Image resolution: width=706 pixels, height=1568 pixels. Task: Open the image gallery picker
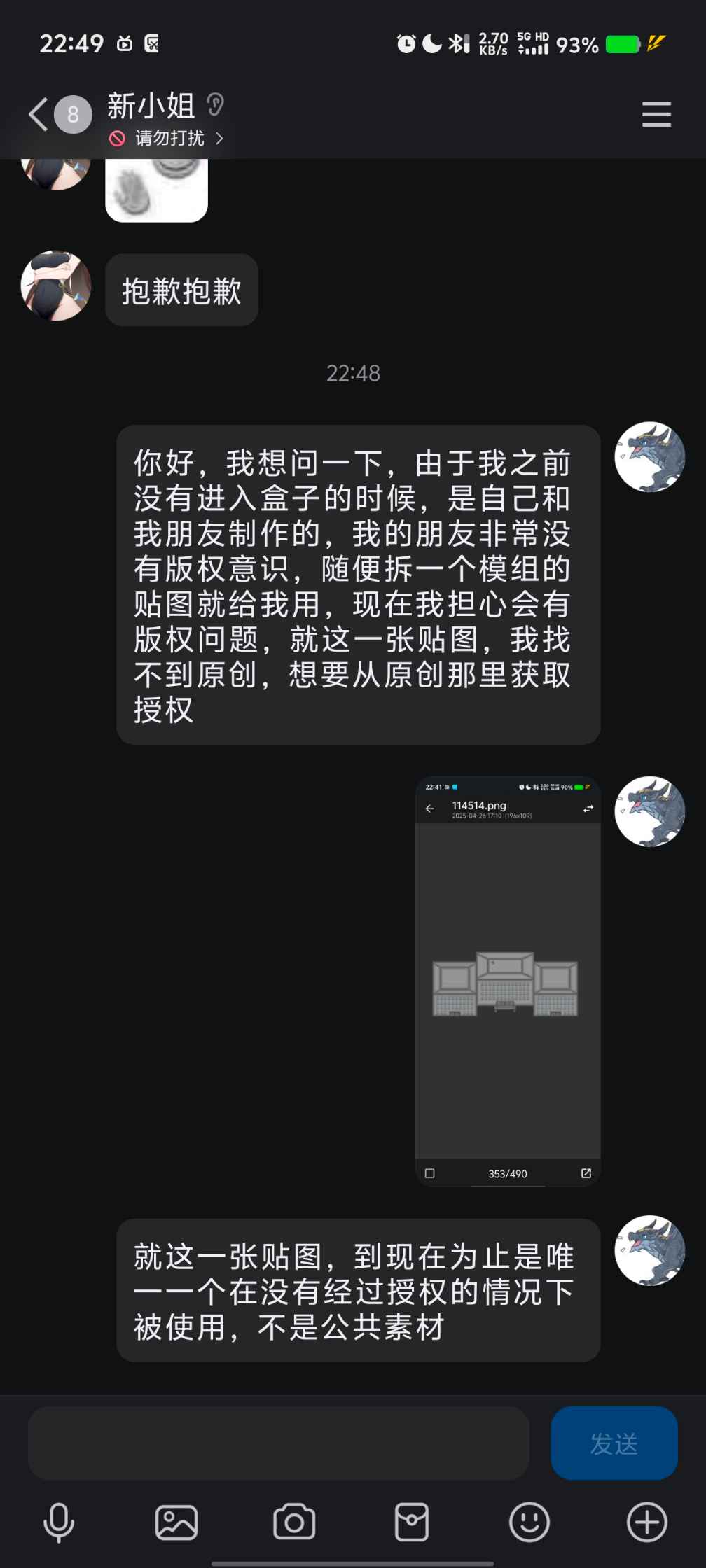coord(176,1522)
